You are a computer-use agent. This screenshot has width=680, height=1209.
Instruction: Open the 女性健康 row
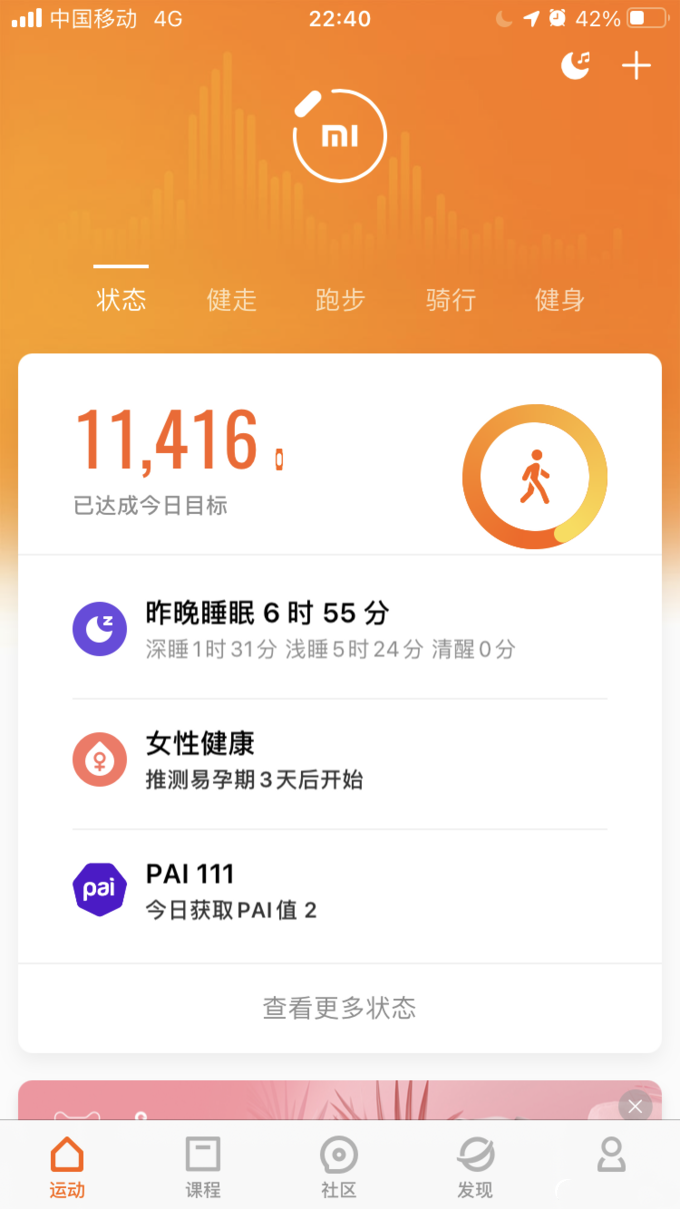click(x=340, y=760)
